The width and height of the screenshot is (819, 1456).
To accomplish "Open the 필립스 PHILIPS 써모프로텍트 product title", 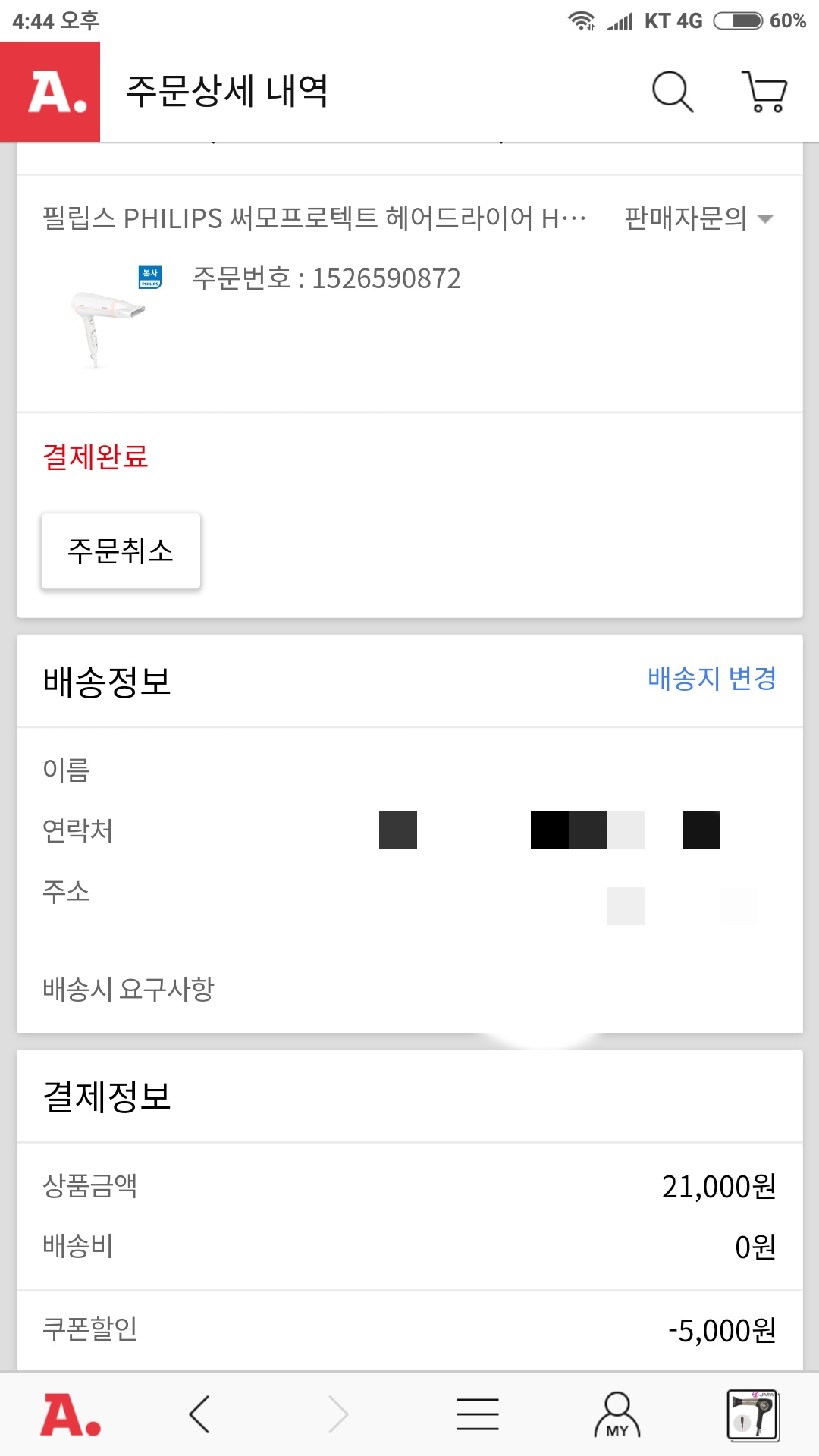I will click(x=314, y=218).
